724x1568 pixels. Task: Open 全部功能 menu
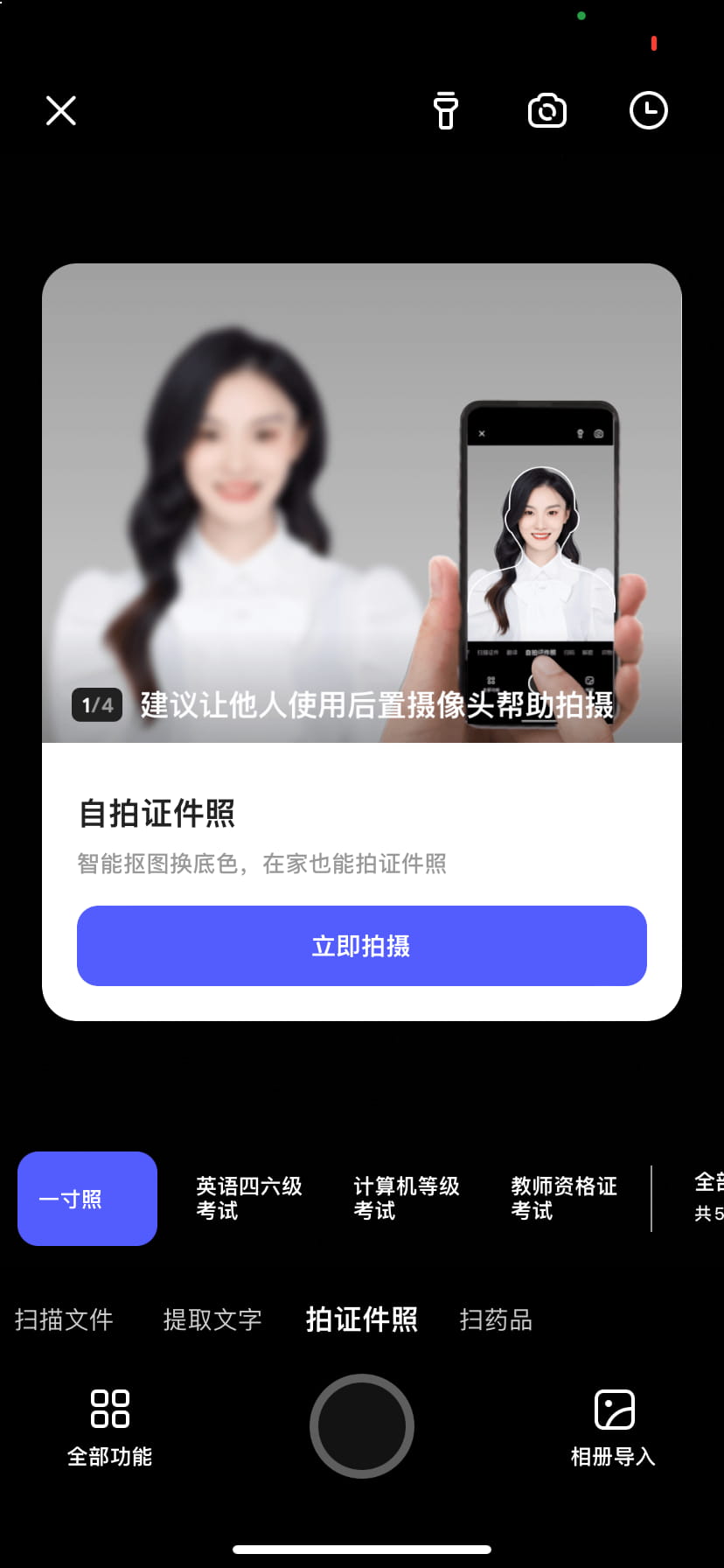click(110, 1427)
